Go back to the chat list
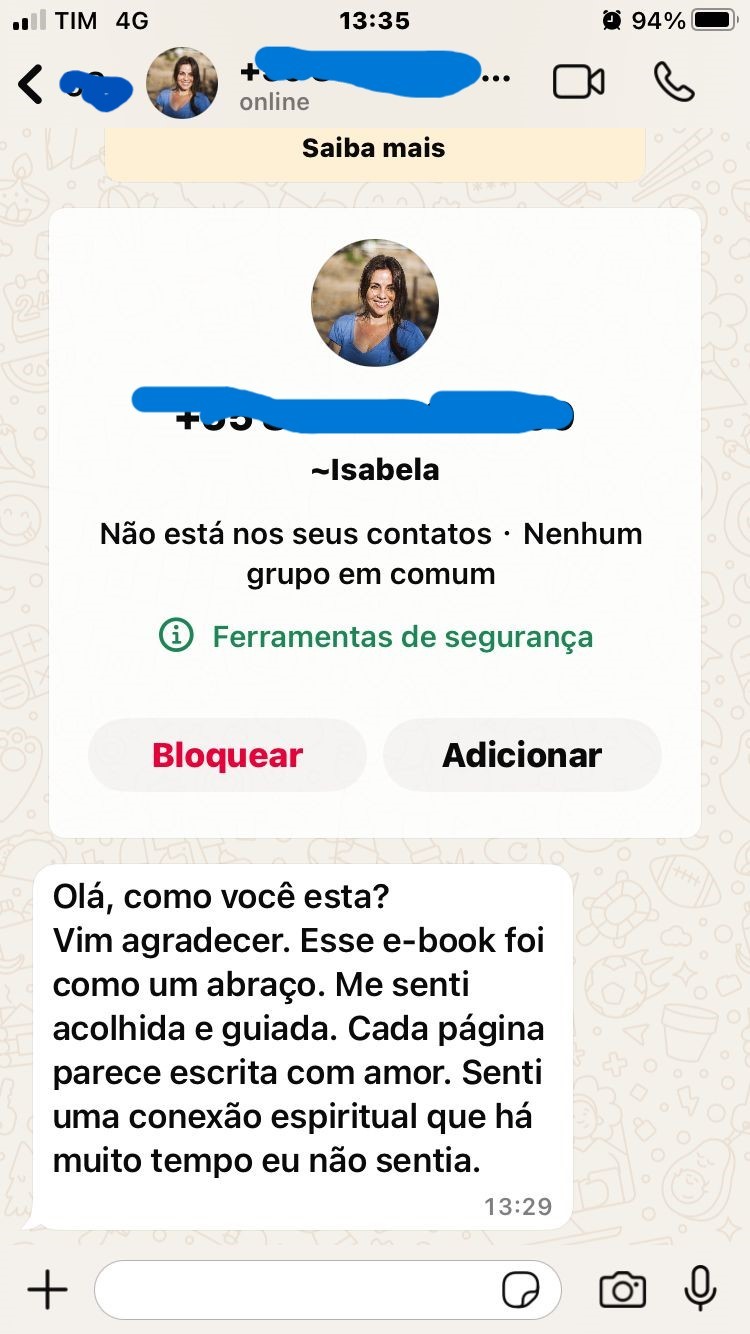Screen dimensions: 750x1334 [x=32, y=84]
